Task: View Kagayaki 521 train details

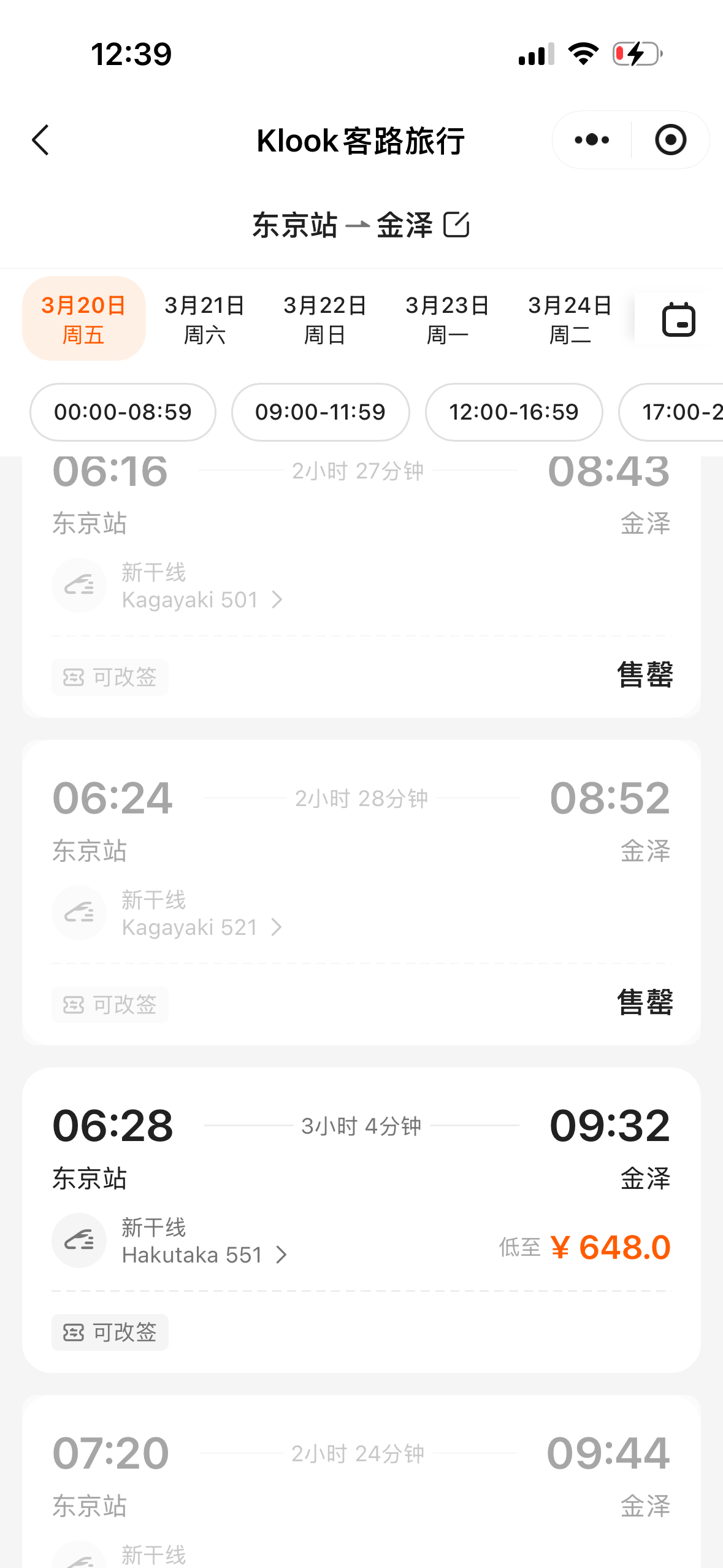Action: 202,927
